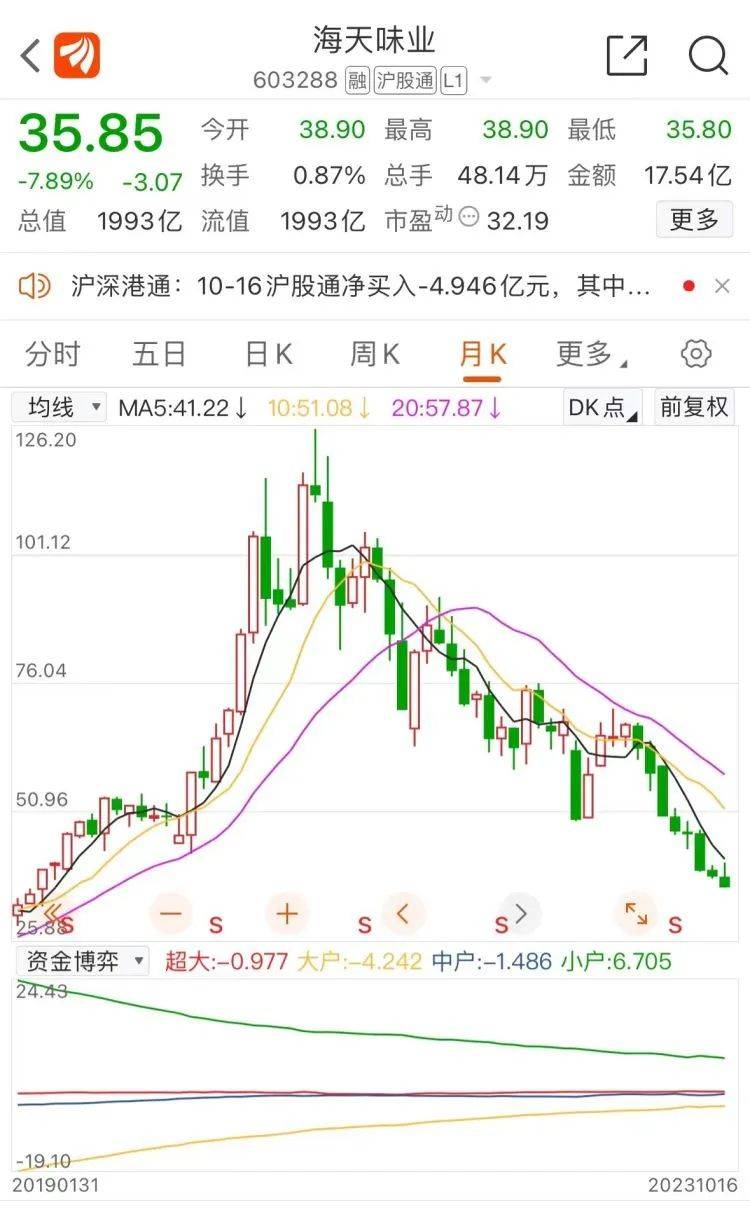Select the 日K chart tab
750x1212 pixels.
point(268,354)
